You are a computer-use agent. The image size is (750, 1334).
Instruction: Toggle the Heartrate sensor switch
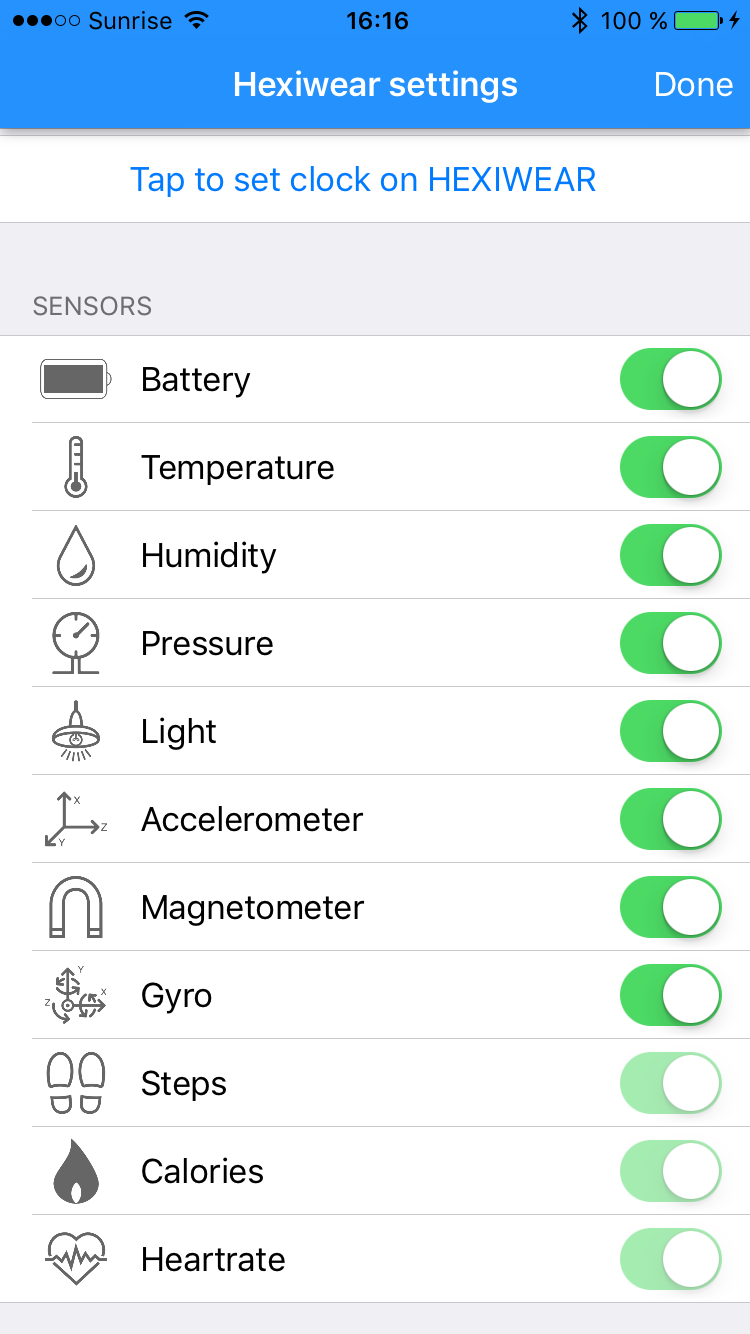[670, 1260]
